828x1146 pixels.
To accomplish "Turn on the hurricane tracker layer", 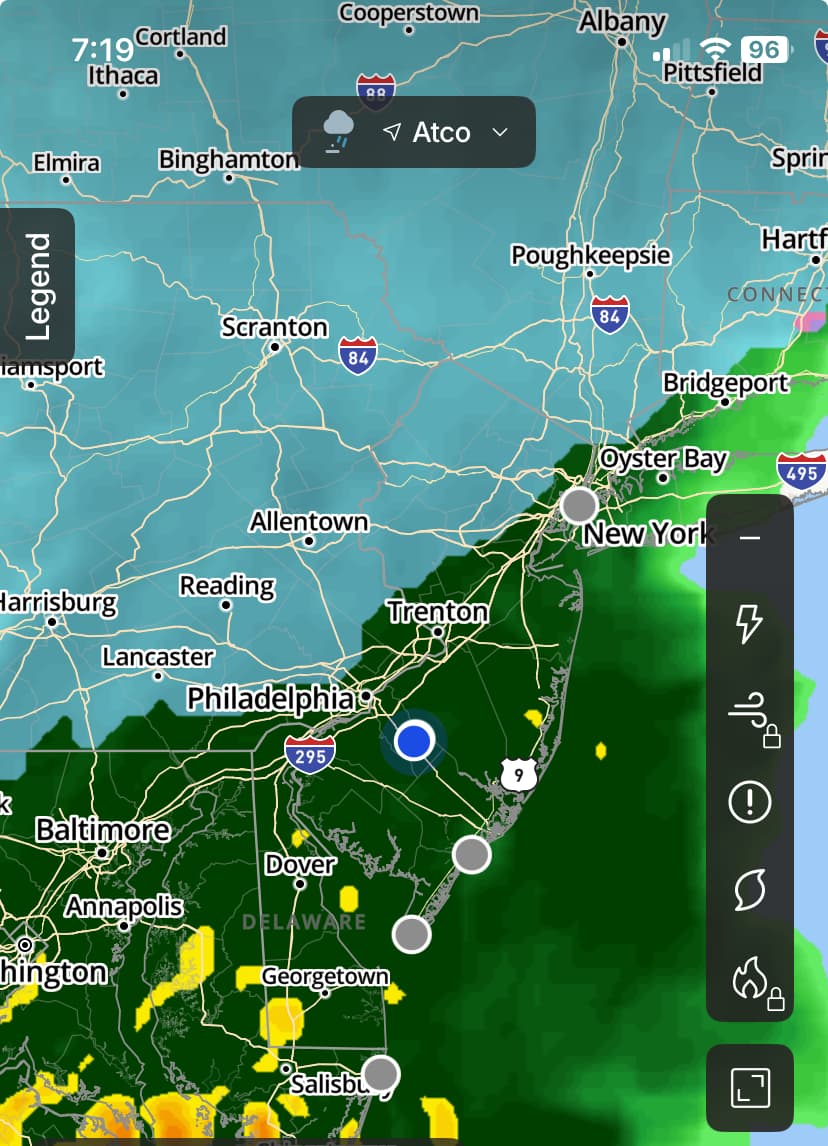I will [x=749, y=890].
